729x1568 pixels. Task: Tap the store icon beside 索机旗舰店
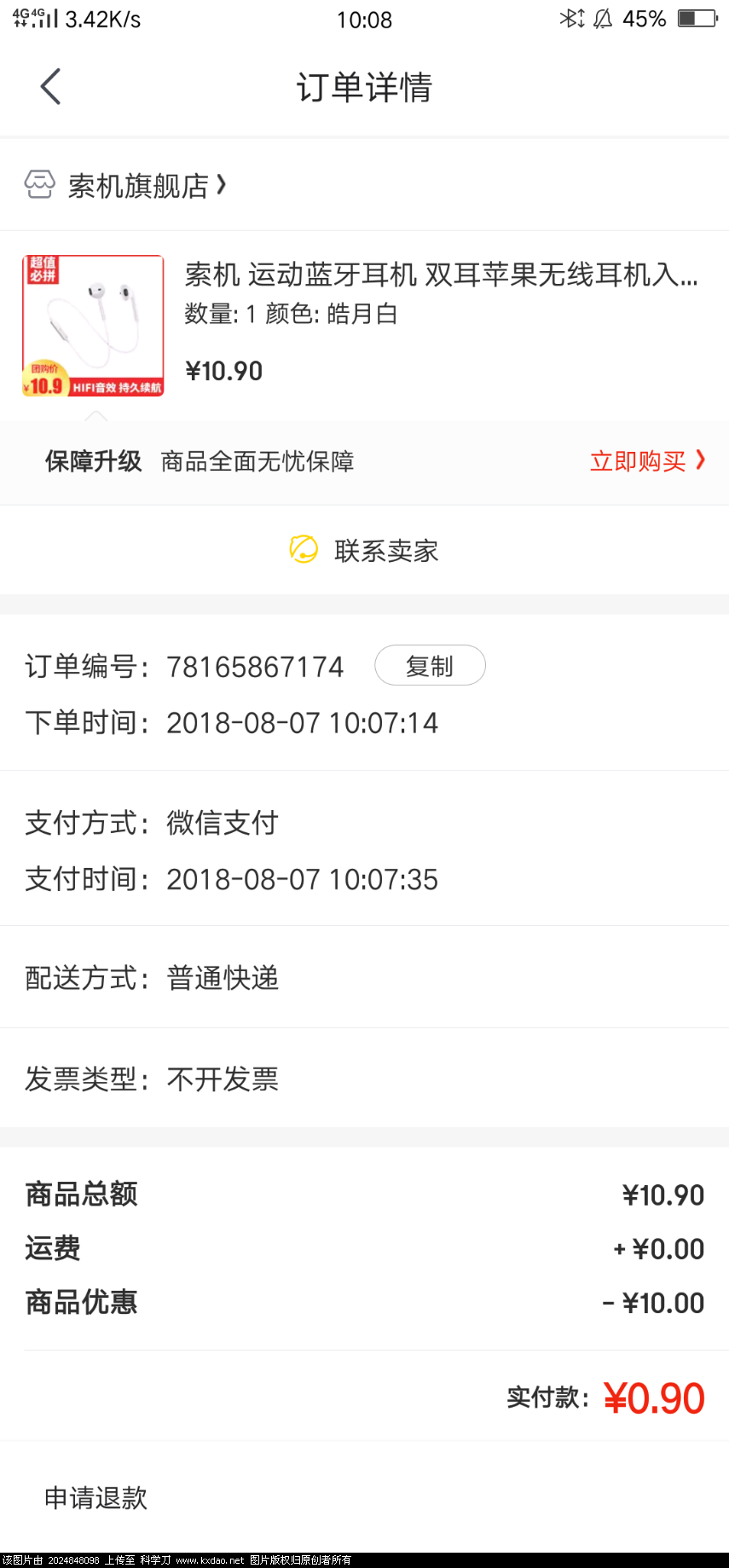38,184
